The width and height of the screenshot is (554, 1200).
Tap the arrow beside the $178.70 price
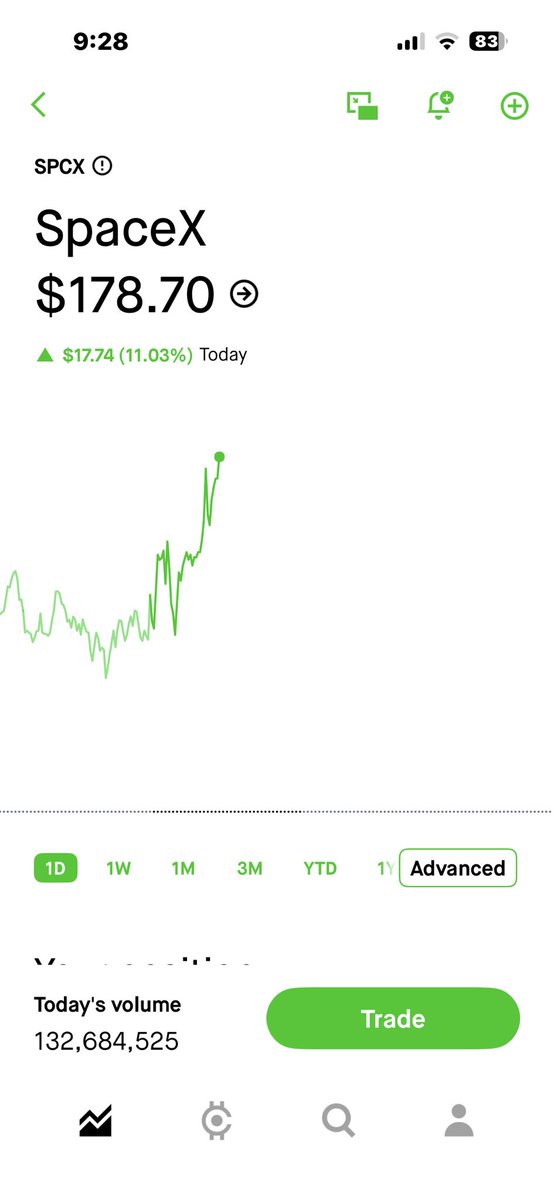(x=244, y=294)
